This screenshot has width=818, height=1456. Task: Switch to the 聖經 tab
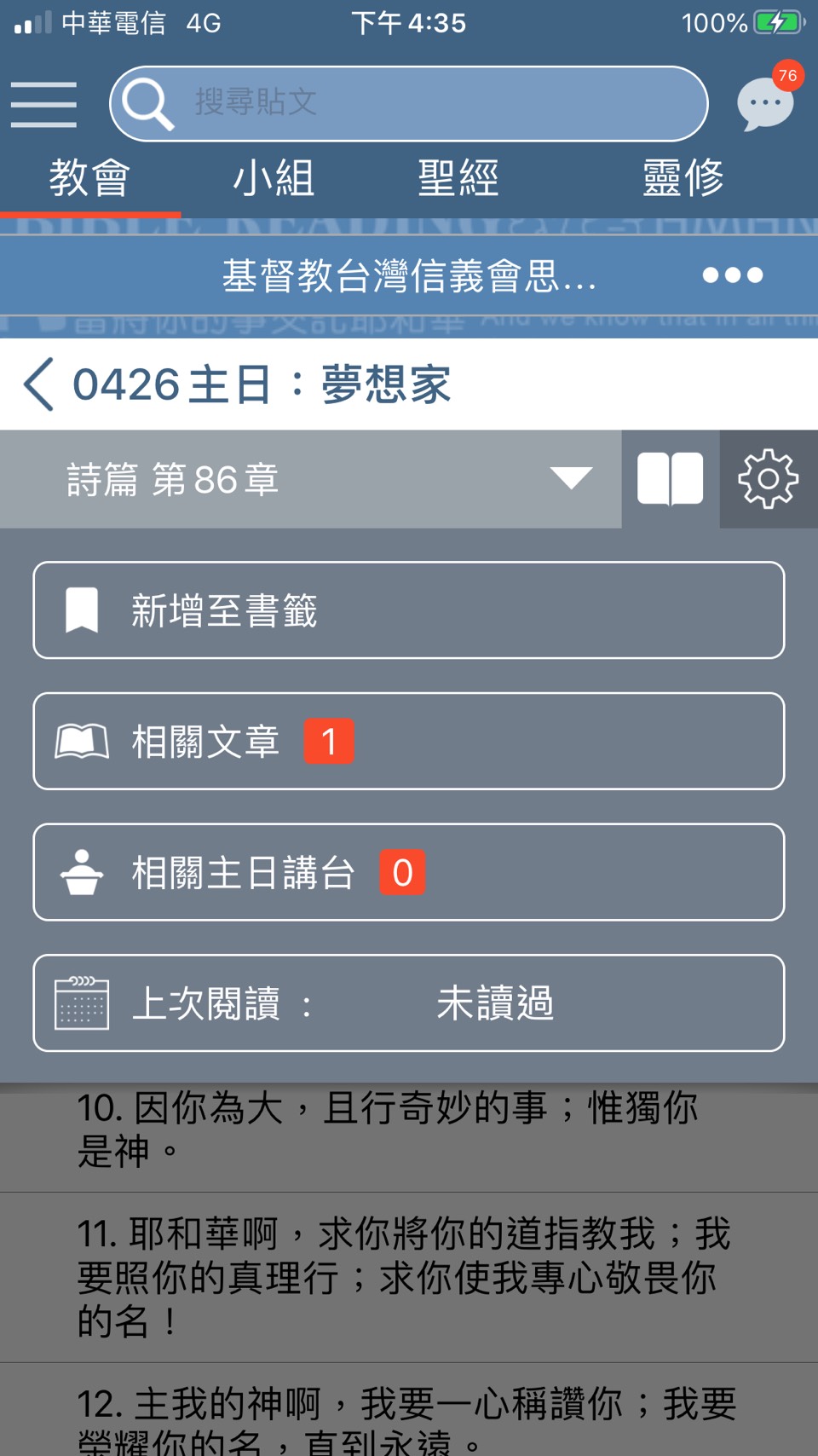pyautogui.click(x=458, y=178)
